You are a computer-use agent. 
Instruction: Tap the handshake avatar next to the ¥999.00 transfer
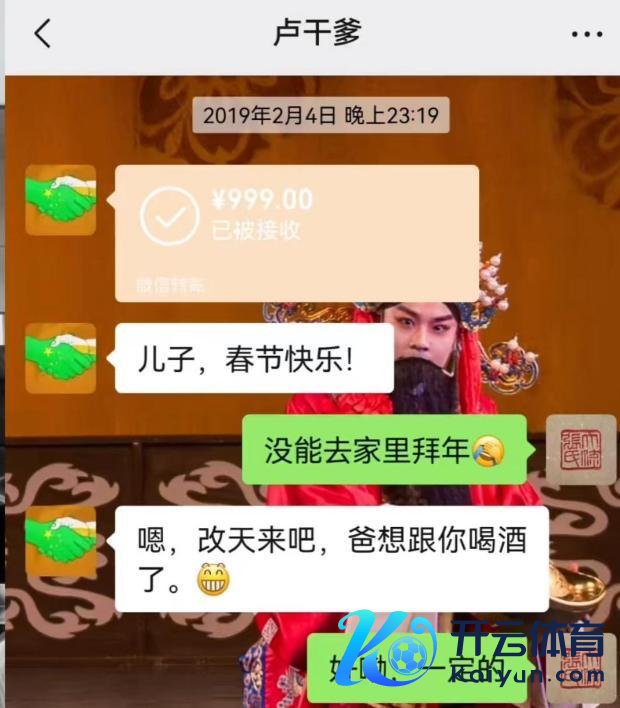click(61, 200)
